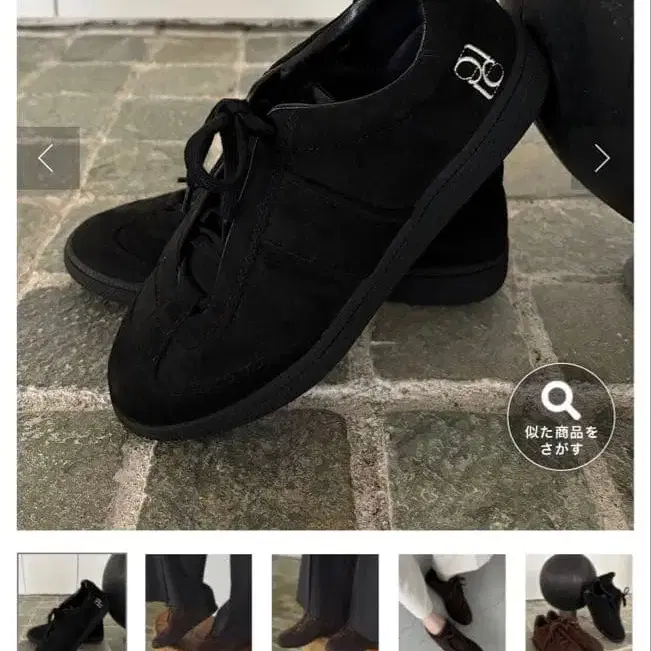
Task: Select the second thumbnail with brown shoes and trousers
Action: point(198,602)
